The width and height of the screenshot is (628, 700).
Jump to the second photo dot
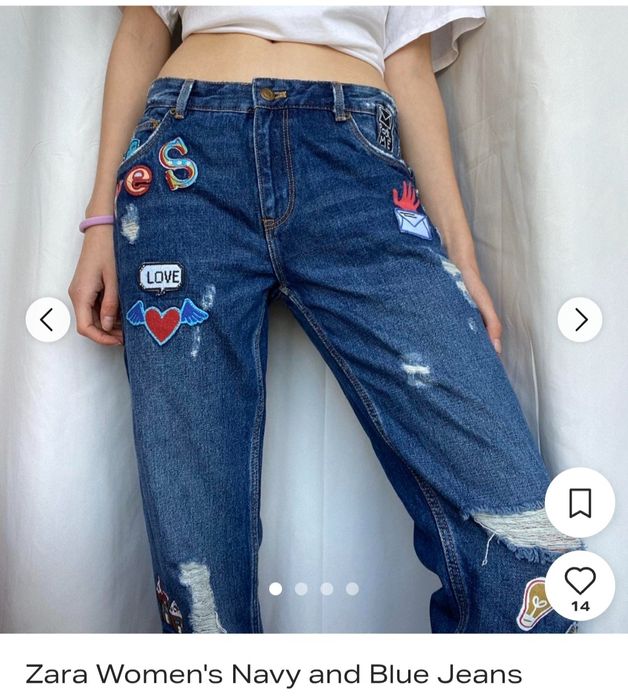tap(301, 589)
